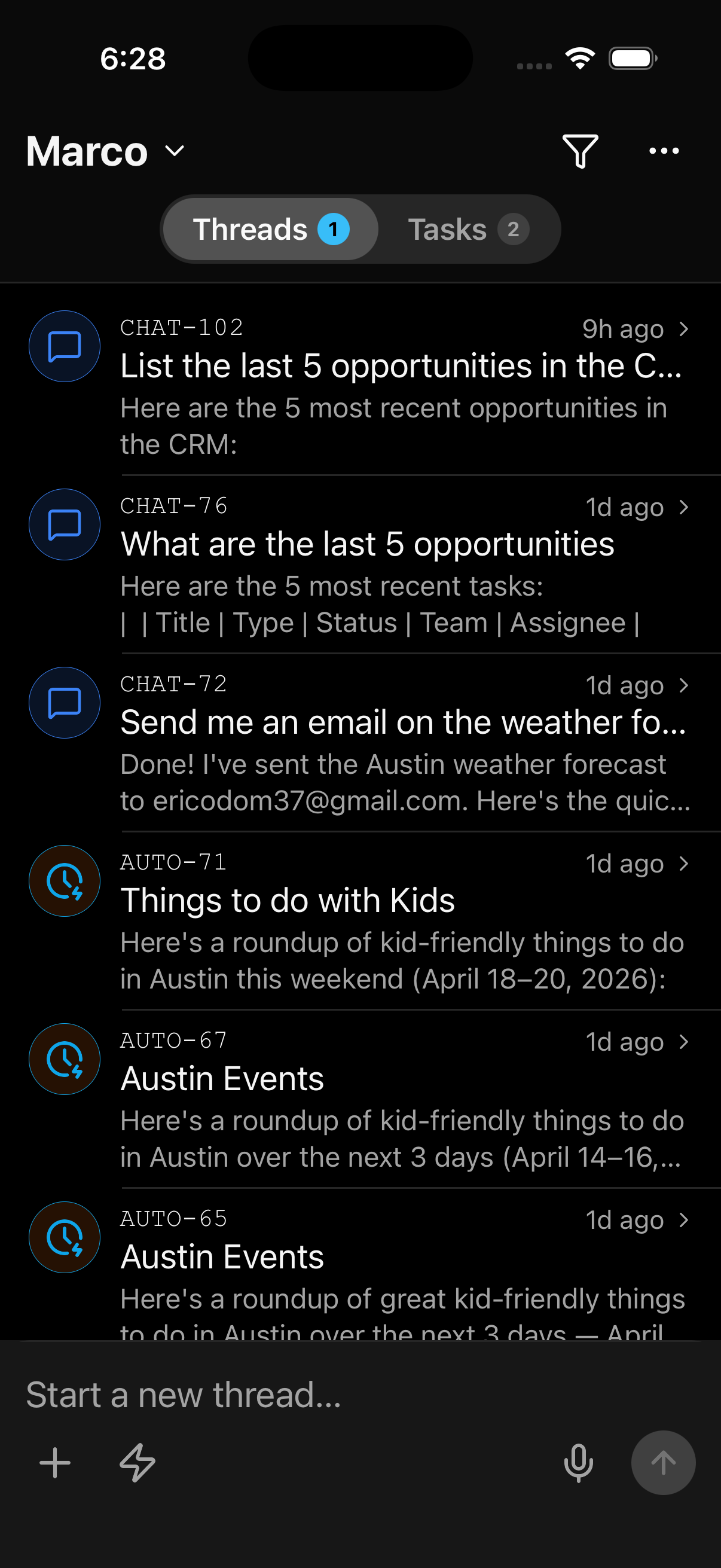Screen dimensions: 721x1568
Task: Stay on the Threads tab
Action: (270, 229)
